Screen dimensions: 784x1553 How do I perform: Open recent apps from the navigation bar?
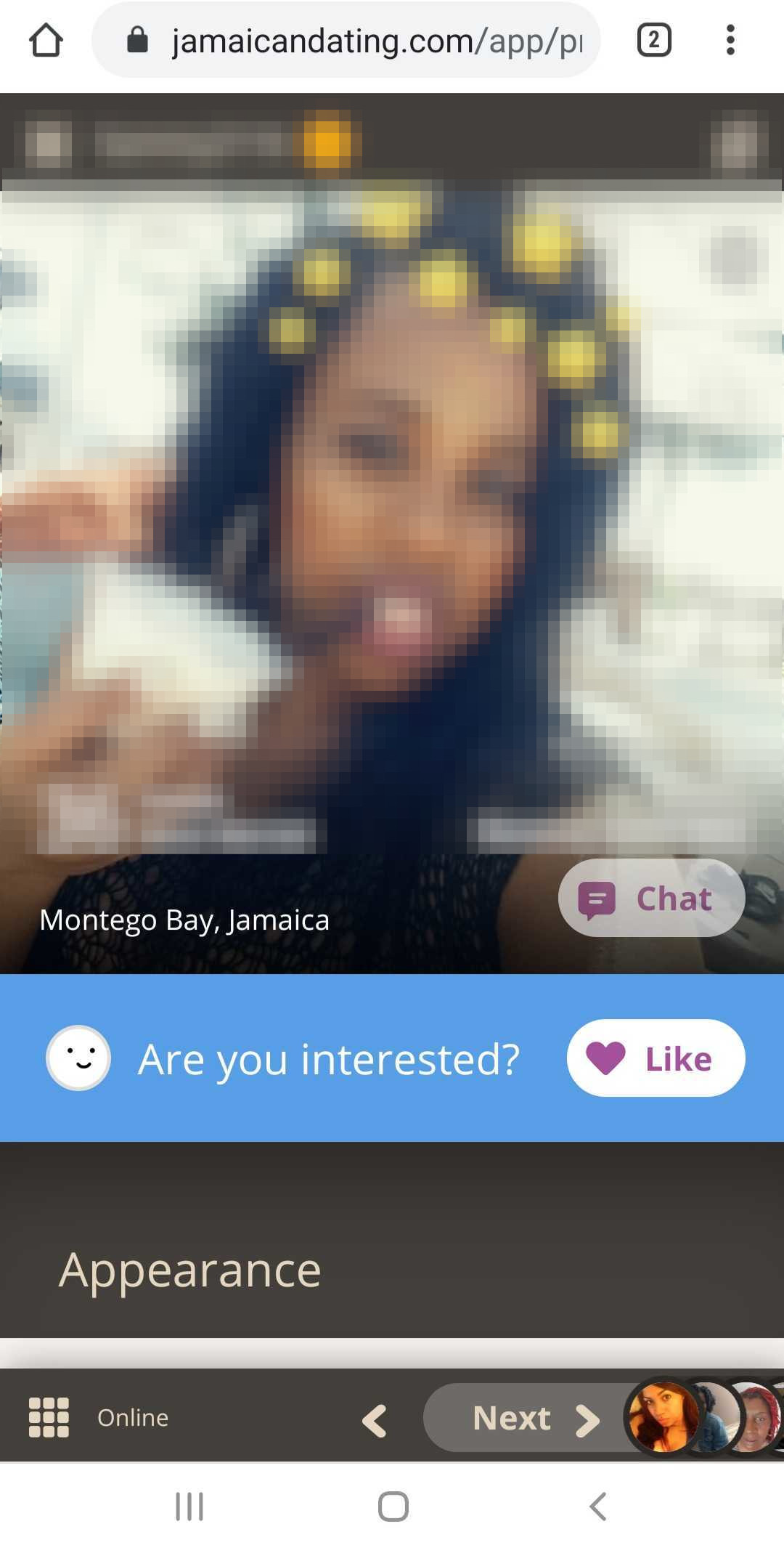(189, 1507)
